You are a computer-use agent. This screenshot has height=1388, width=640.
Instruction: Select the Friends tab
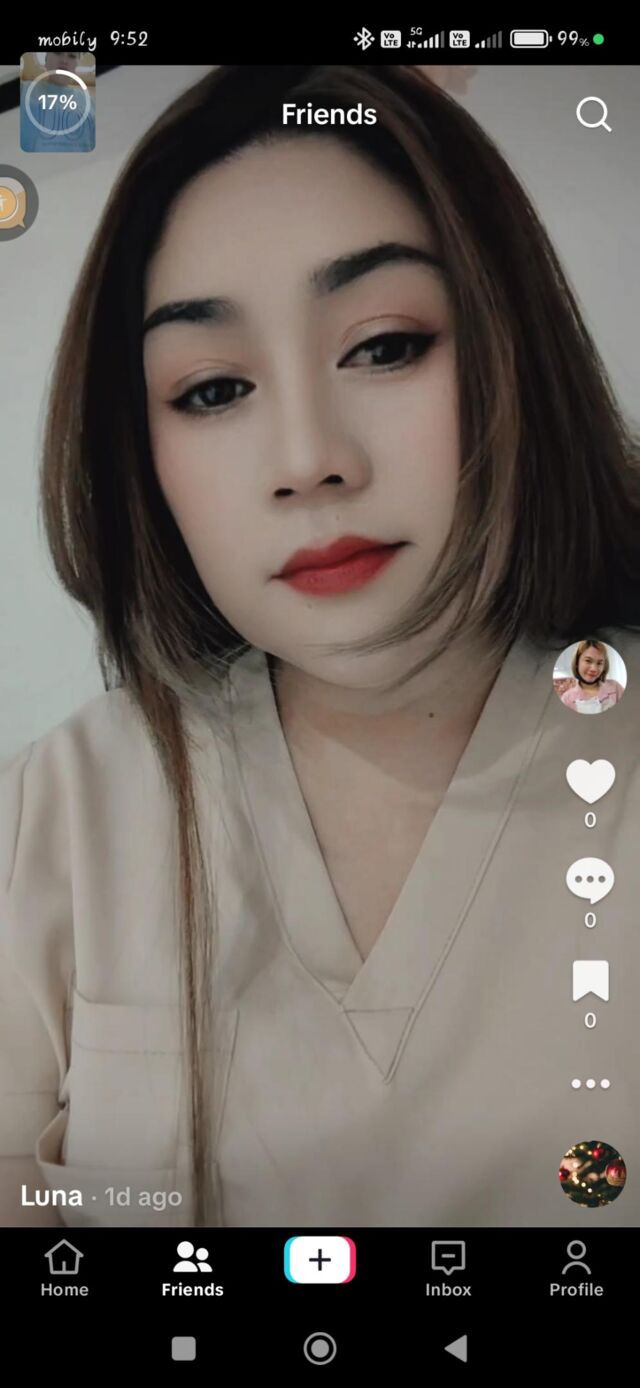192,1268
